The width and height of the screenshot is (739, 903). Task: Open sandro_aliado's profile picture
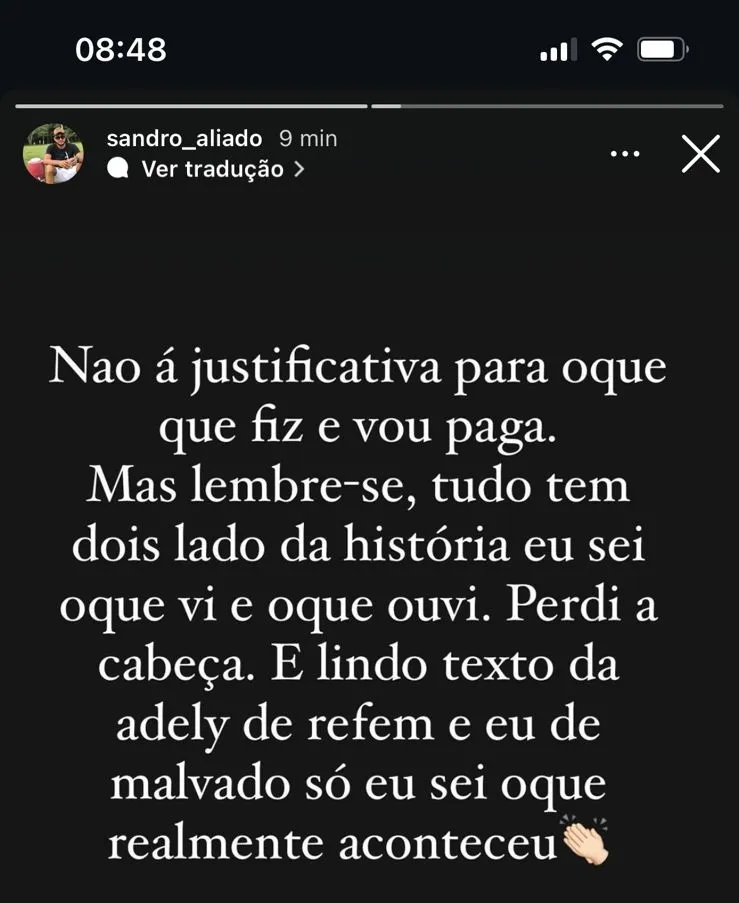[x=53, y=153]
